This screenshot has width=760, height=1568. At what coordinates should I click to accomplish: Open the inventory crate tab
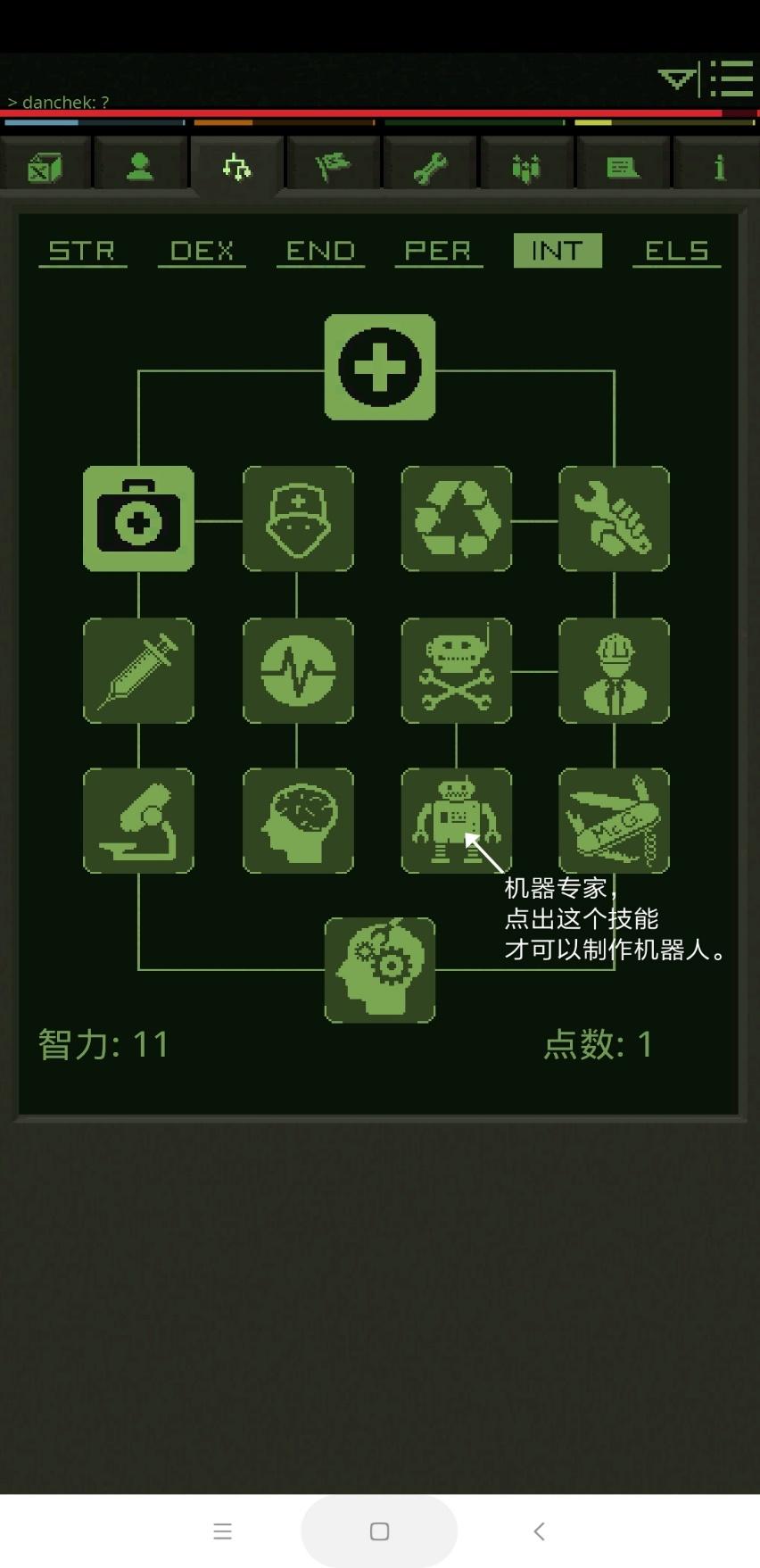(45, 167)
